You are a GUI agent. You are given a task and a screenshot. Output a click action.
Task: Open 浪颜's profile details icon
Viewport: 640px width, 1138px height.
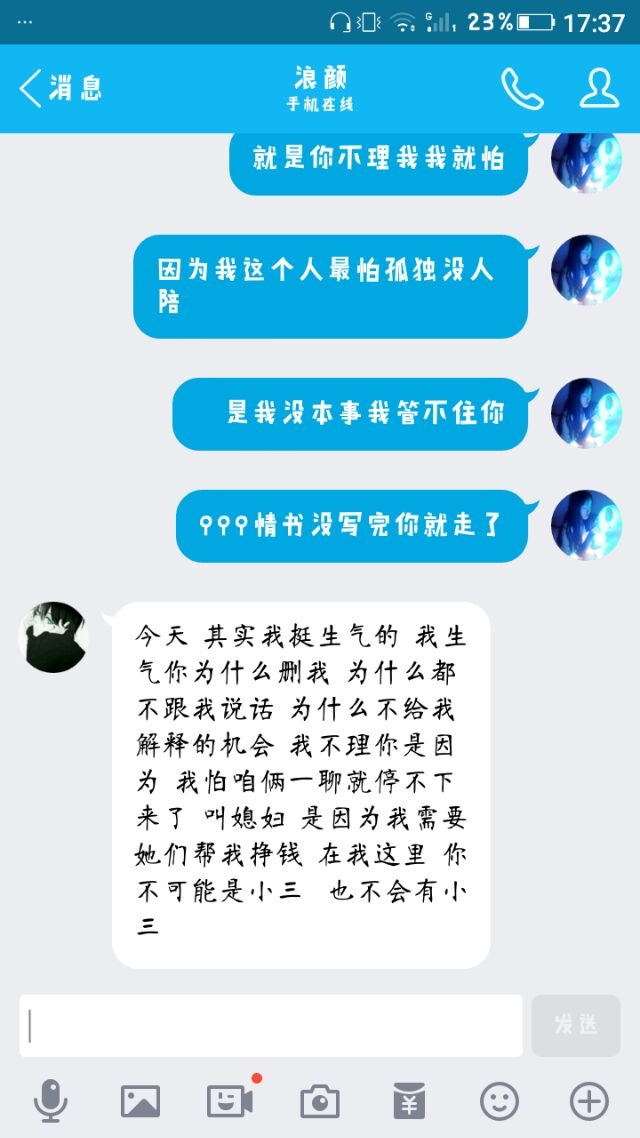click(x=599, y=89)
